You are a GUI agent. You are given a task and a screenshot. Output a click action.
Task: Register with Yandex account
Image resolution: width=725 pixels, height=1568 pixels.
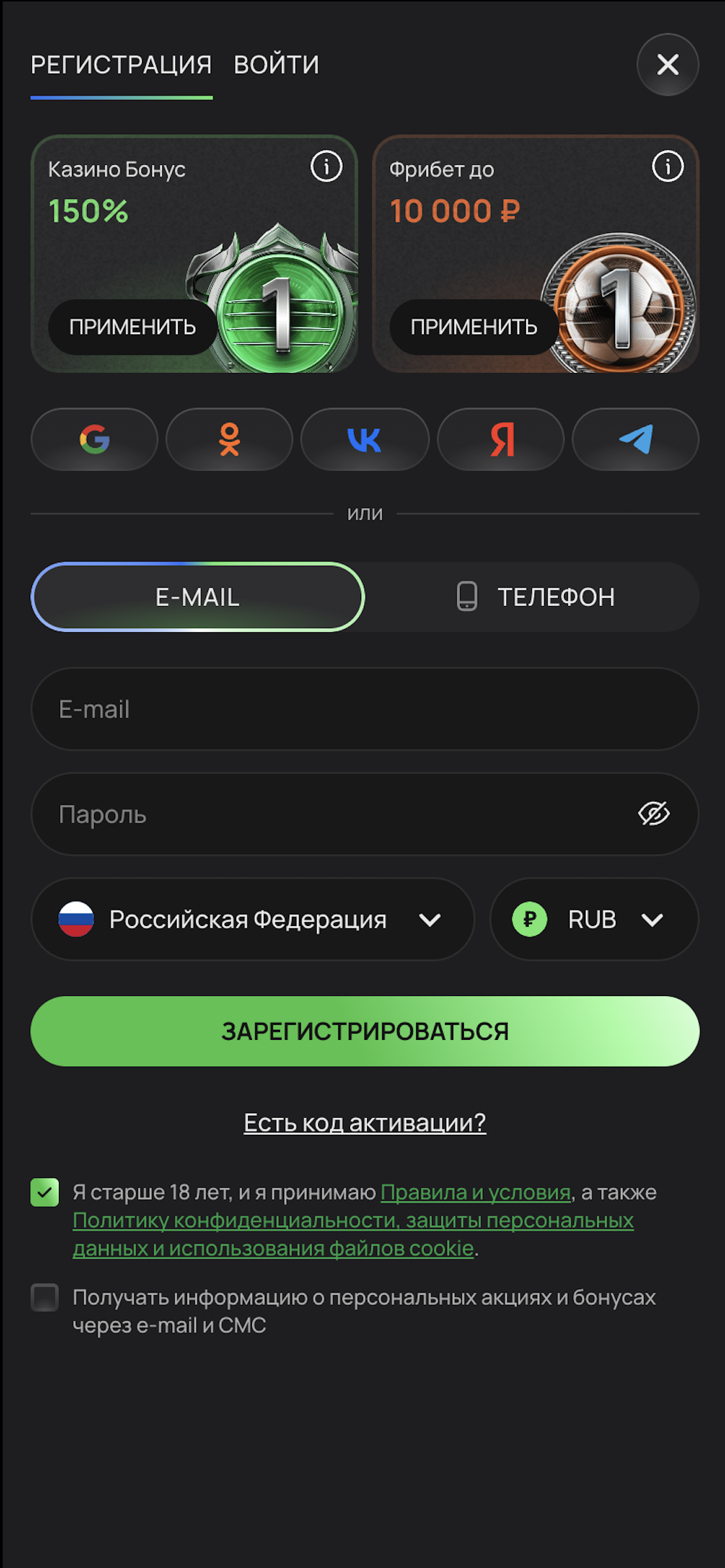tap(500, 439)
